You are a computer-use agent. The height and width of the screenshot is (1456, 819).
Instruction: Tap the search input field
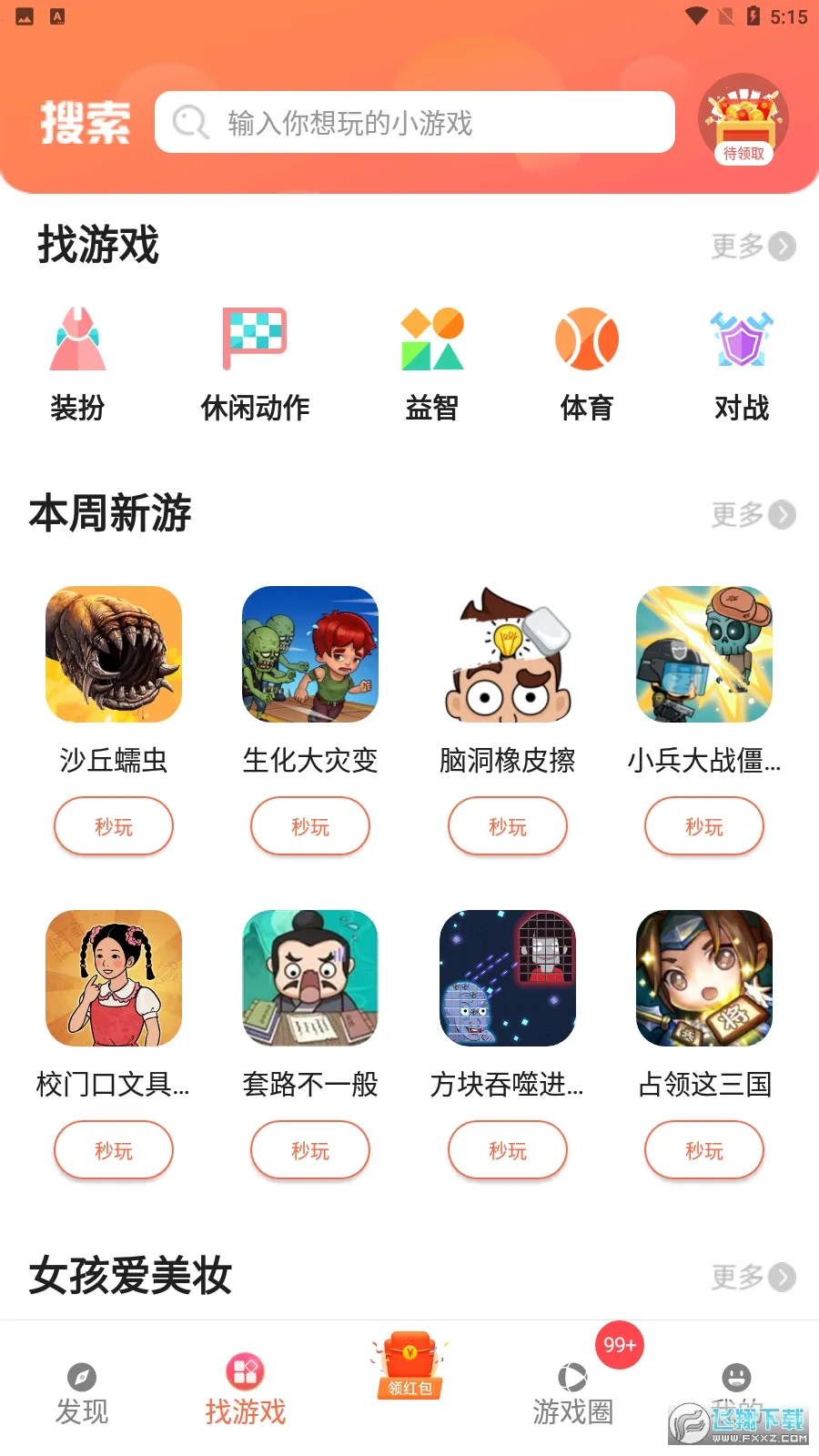click(414, 122)
